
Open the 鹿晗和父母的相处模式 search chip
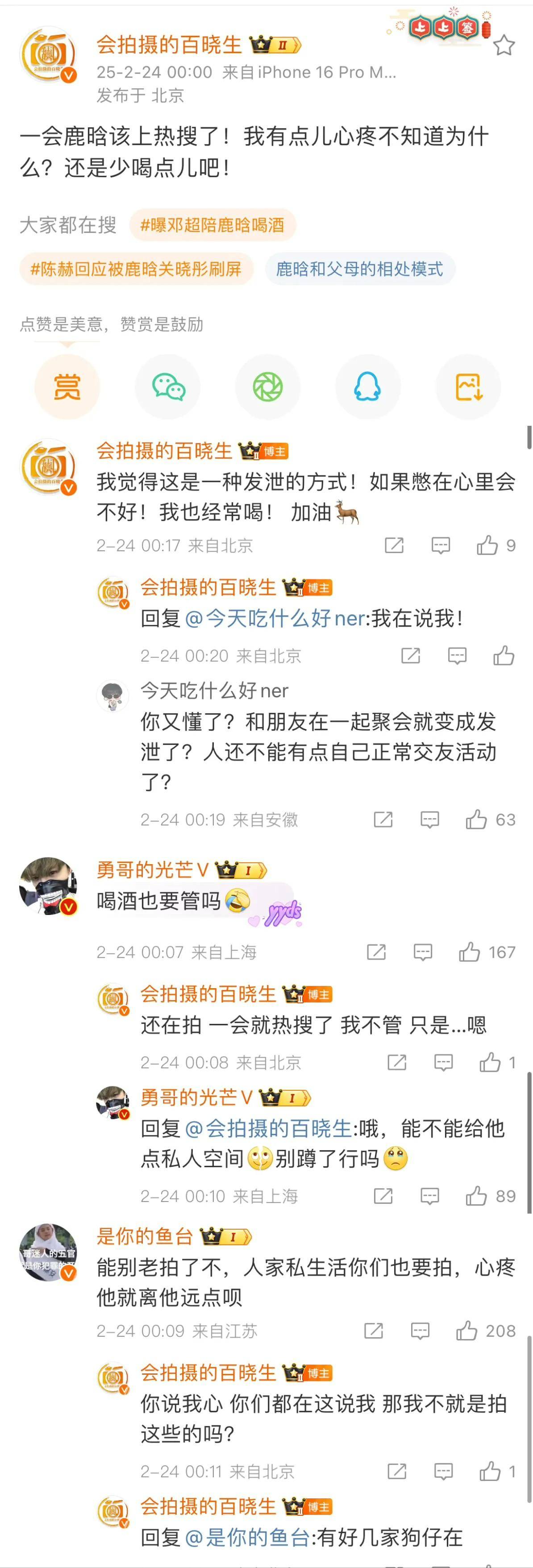point(359,269)
